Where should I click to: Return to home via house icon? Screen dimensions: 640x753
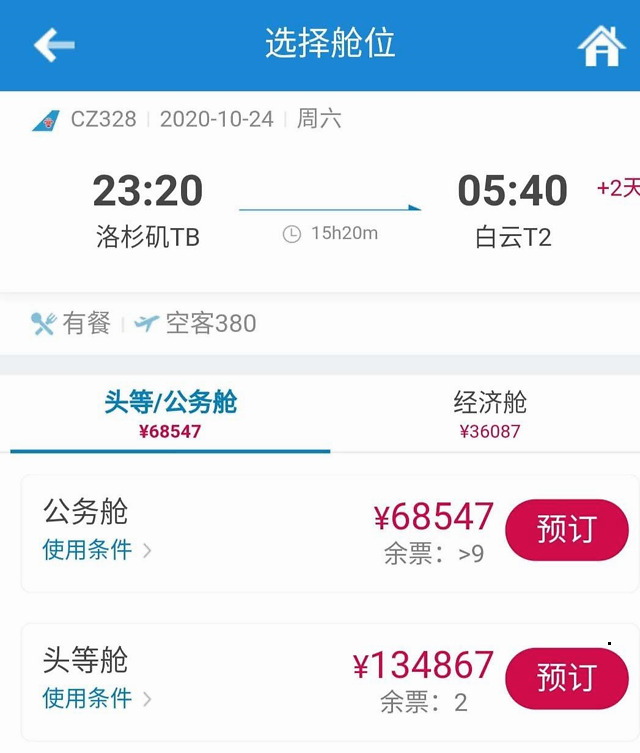click(601, 45)
